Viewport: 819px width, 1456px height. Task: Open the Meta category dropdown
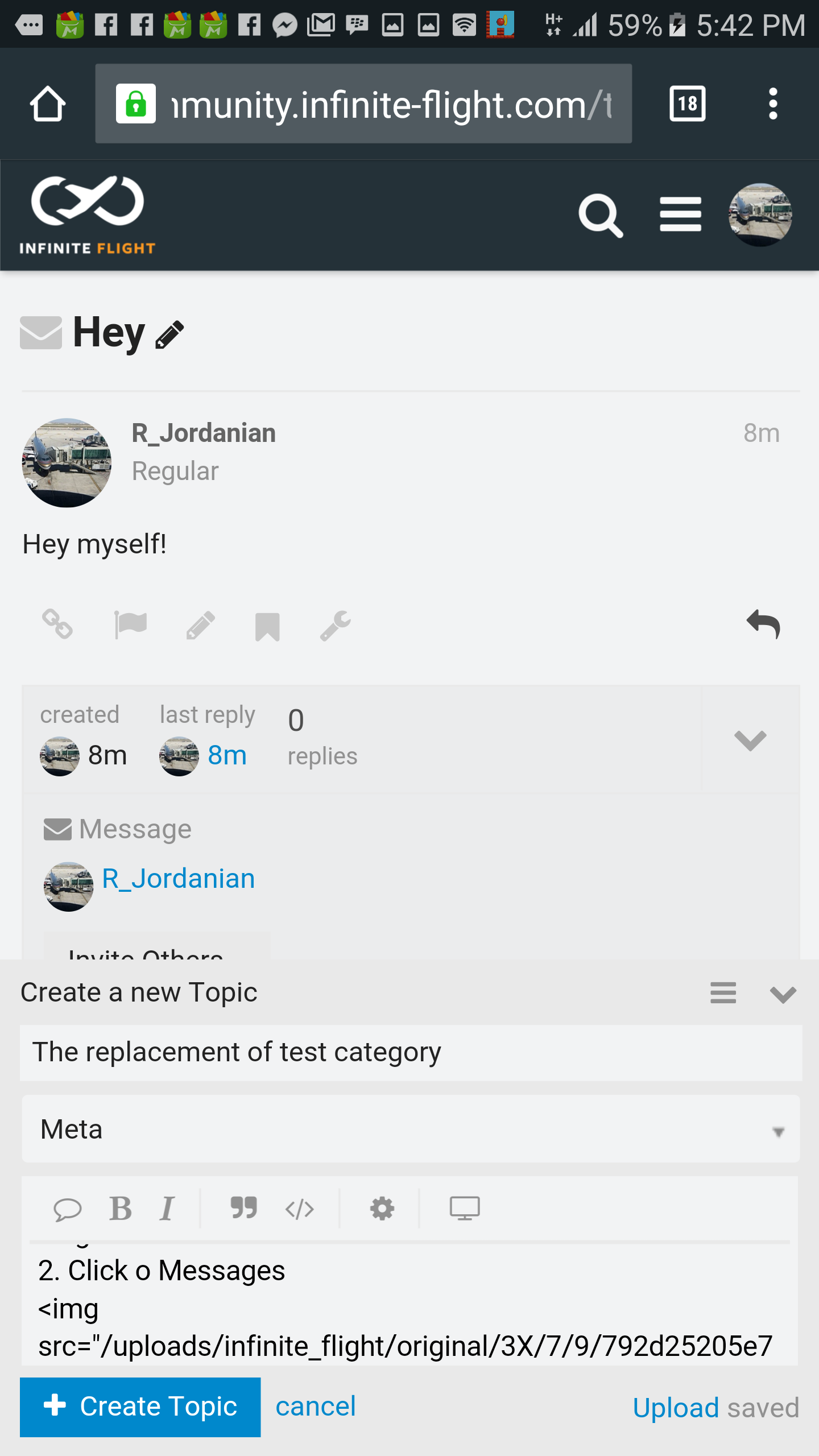click(x=411, y=1130)
